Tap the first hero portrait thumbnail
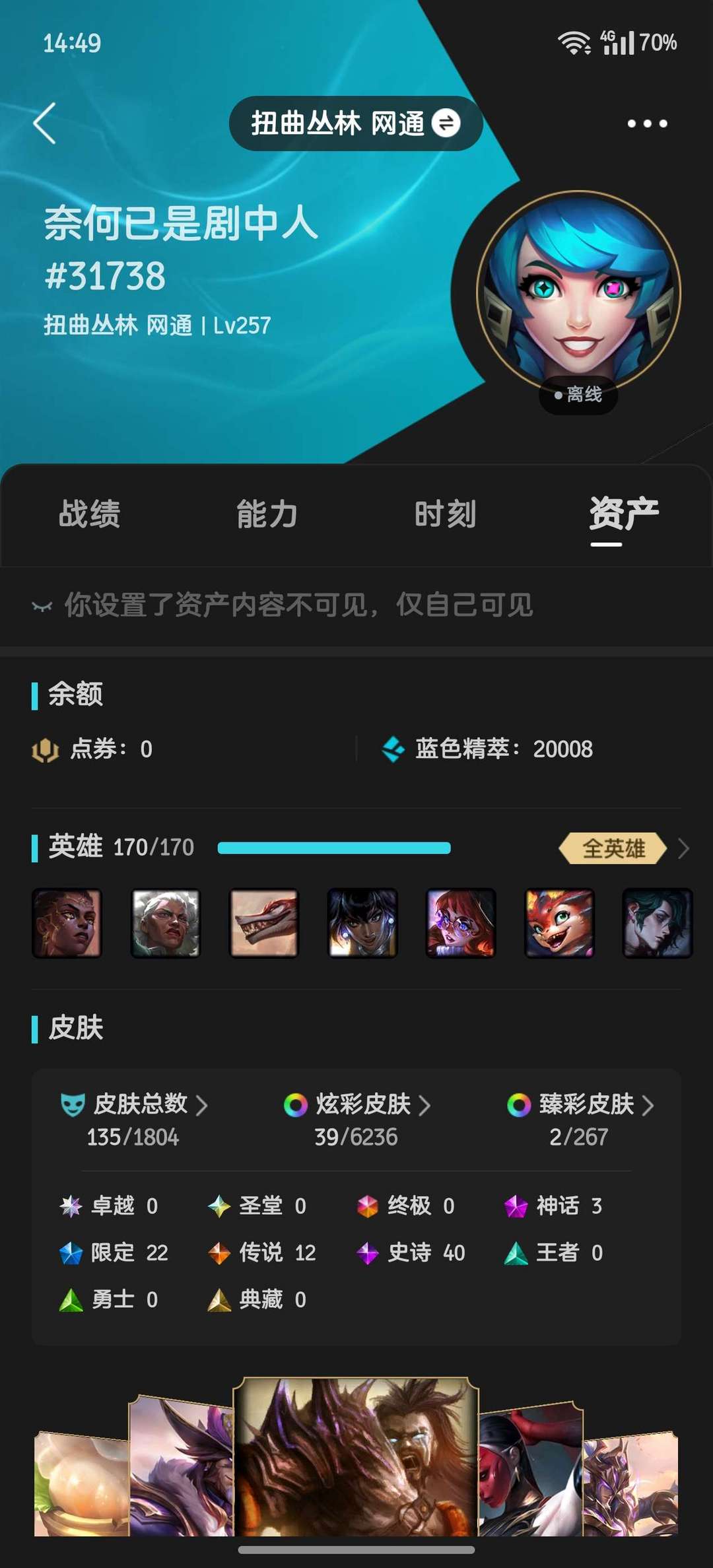The height and width of the screenshot is (1568, 713). pos(67,923)
